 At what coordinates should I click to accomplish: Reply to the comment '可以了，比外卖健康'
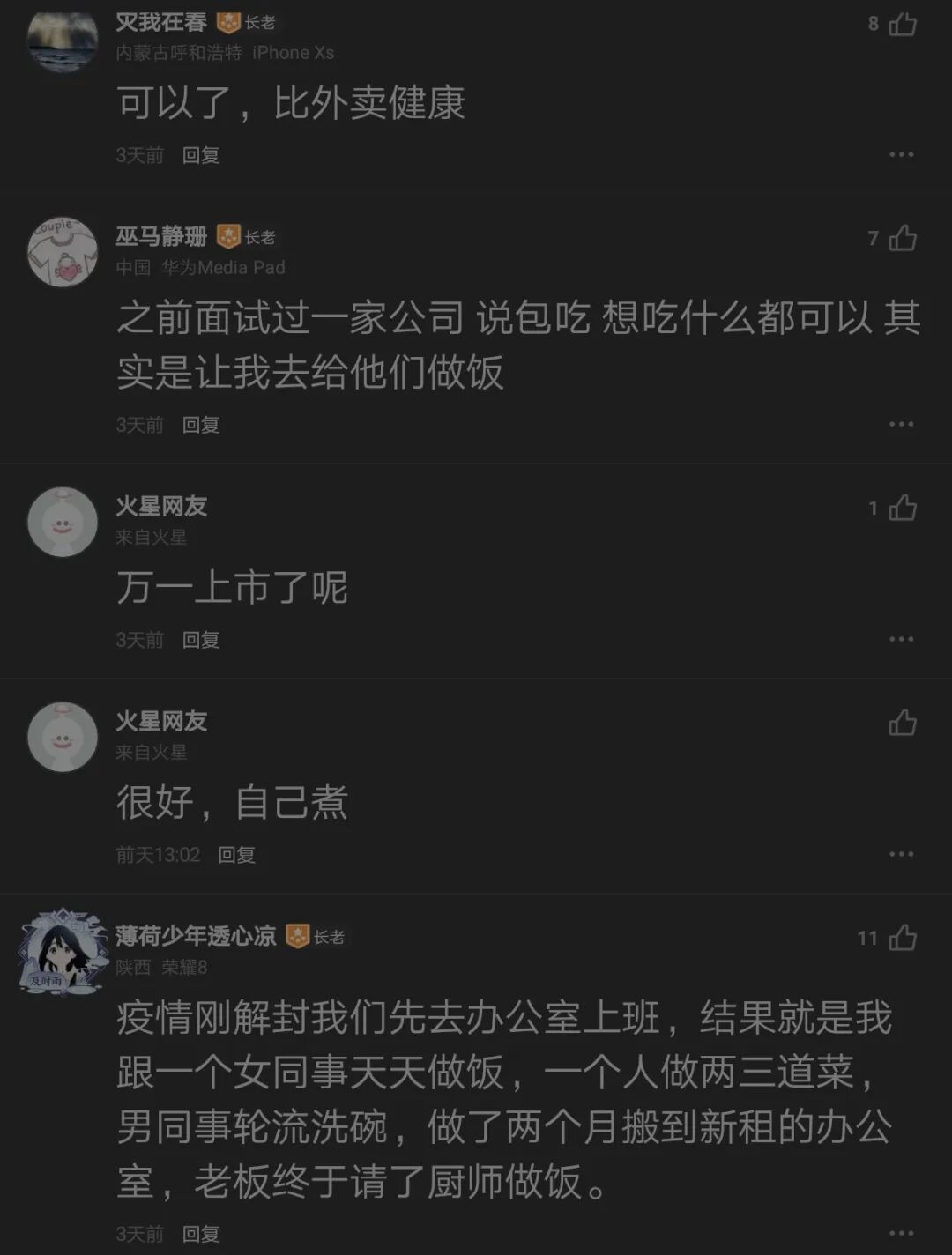[x=200, y=155]
